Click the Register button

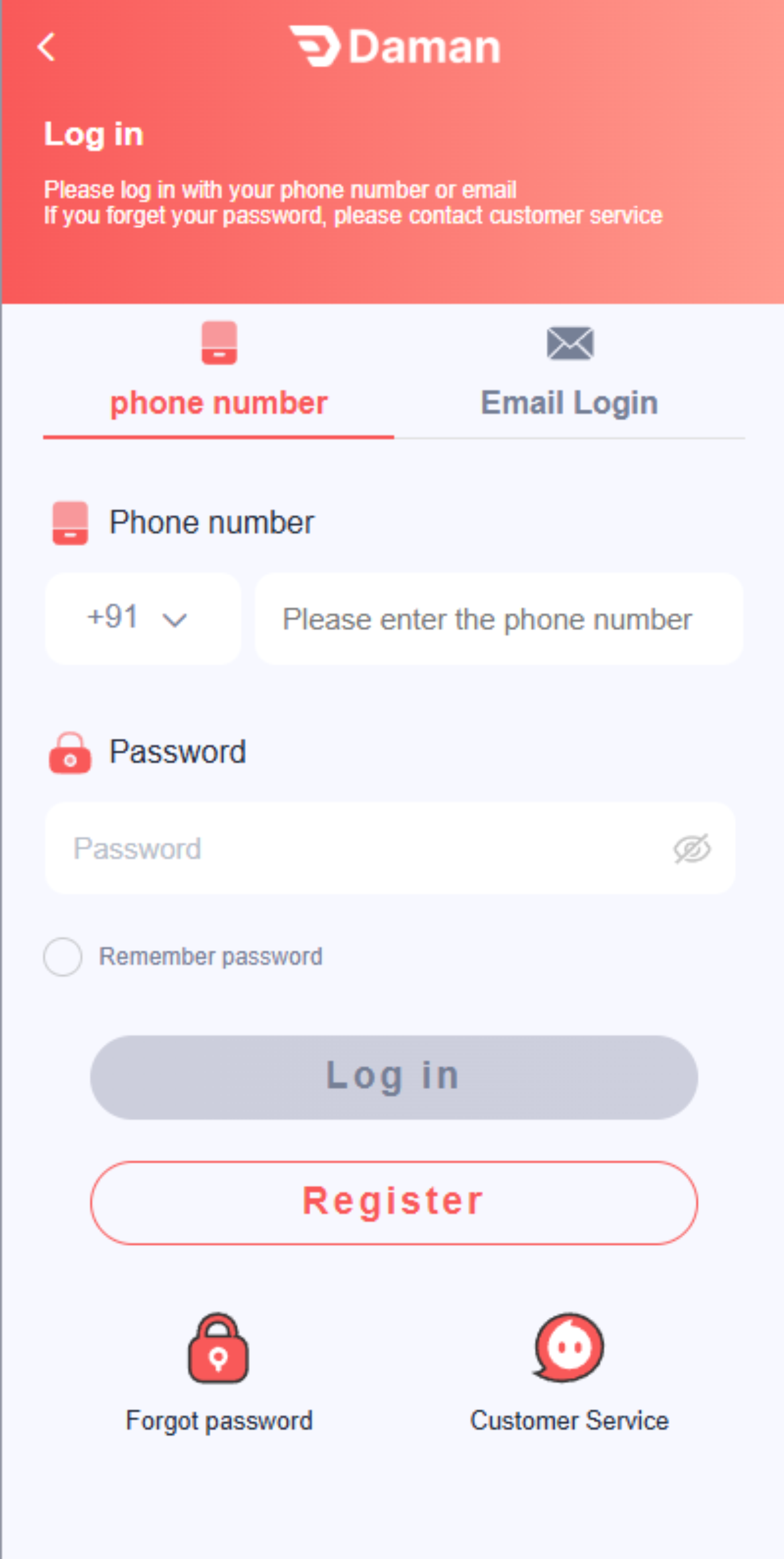coord(392,1201)
